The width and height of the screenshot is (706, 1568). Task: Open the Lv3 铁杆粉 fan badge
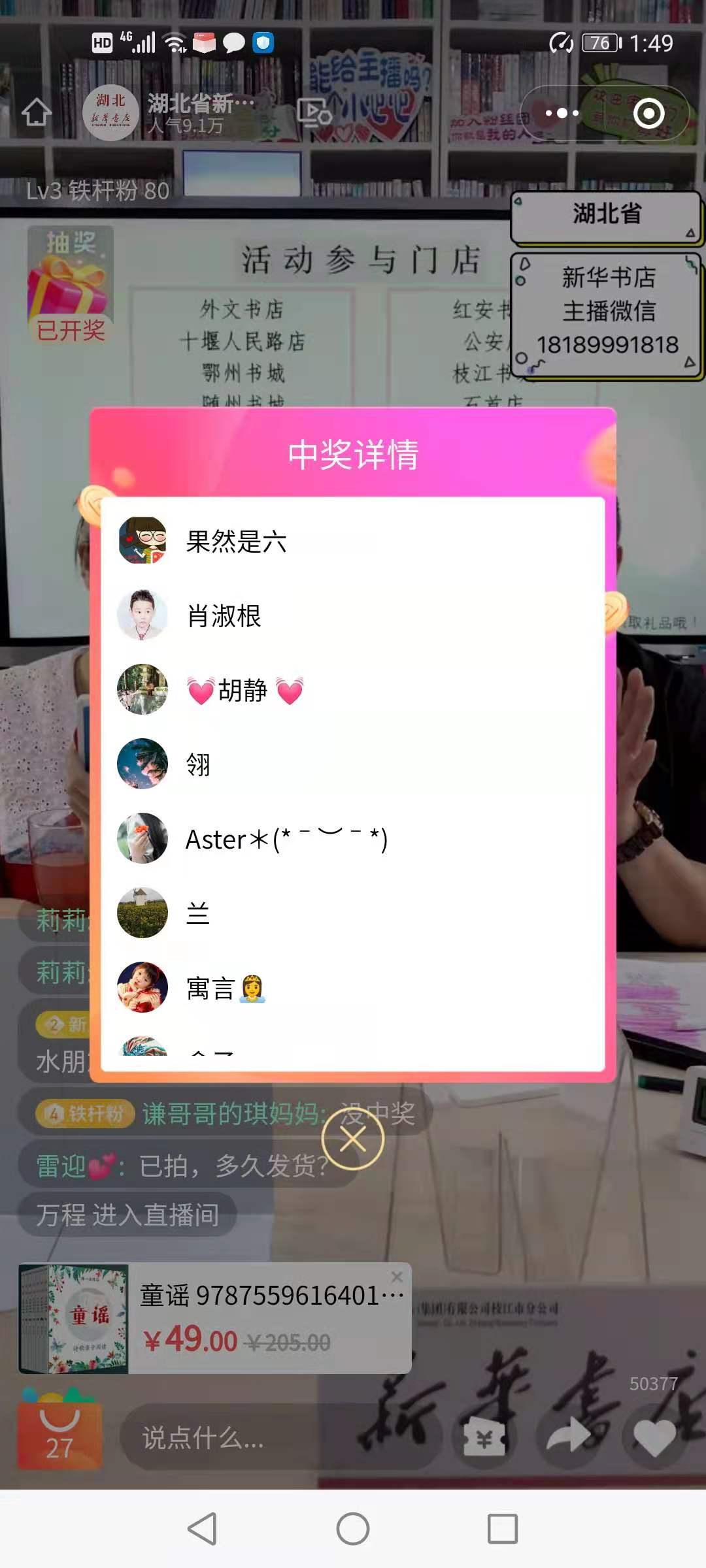tap(98, 191)
